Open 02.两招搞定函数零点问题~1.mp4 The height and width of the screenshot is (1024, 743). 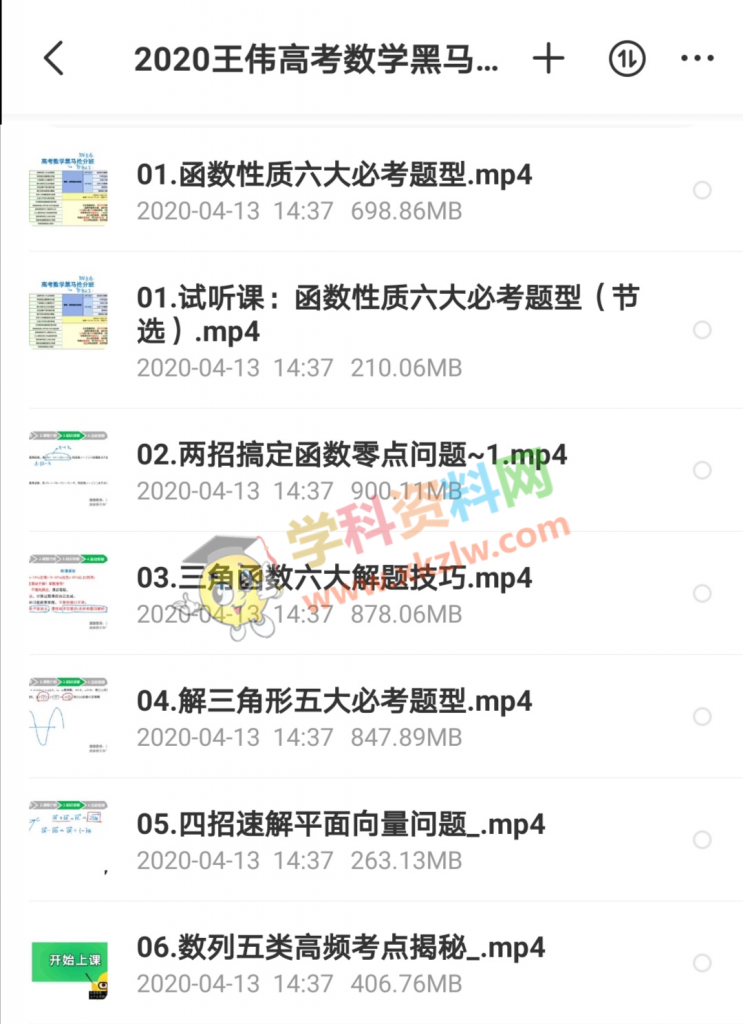point(352,455)
